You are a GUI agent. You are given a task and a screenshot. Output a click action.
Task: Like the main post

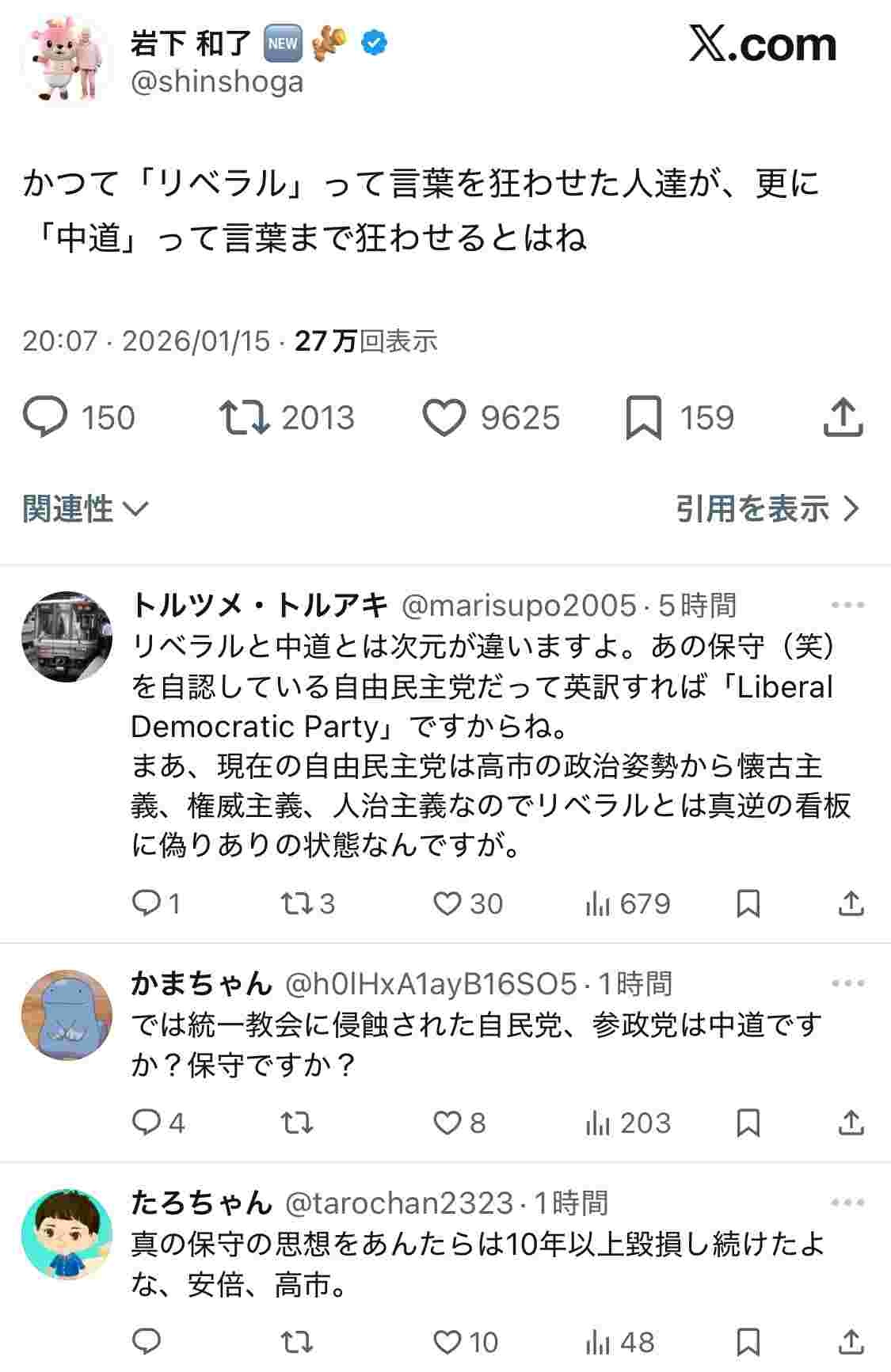click(x=447, y=417)
